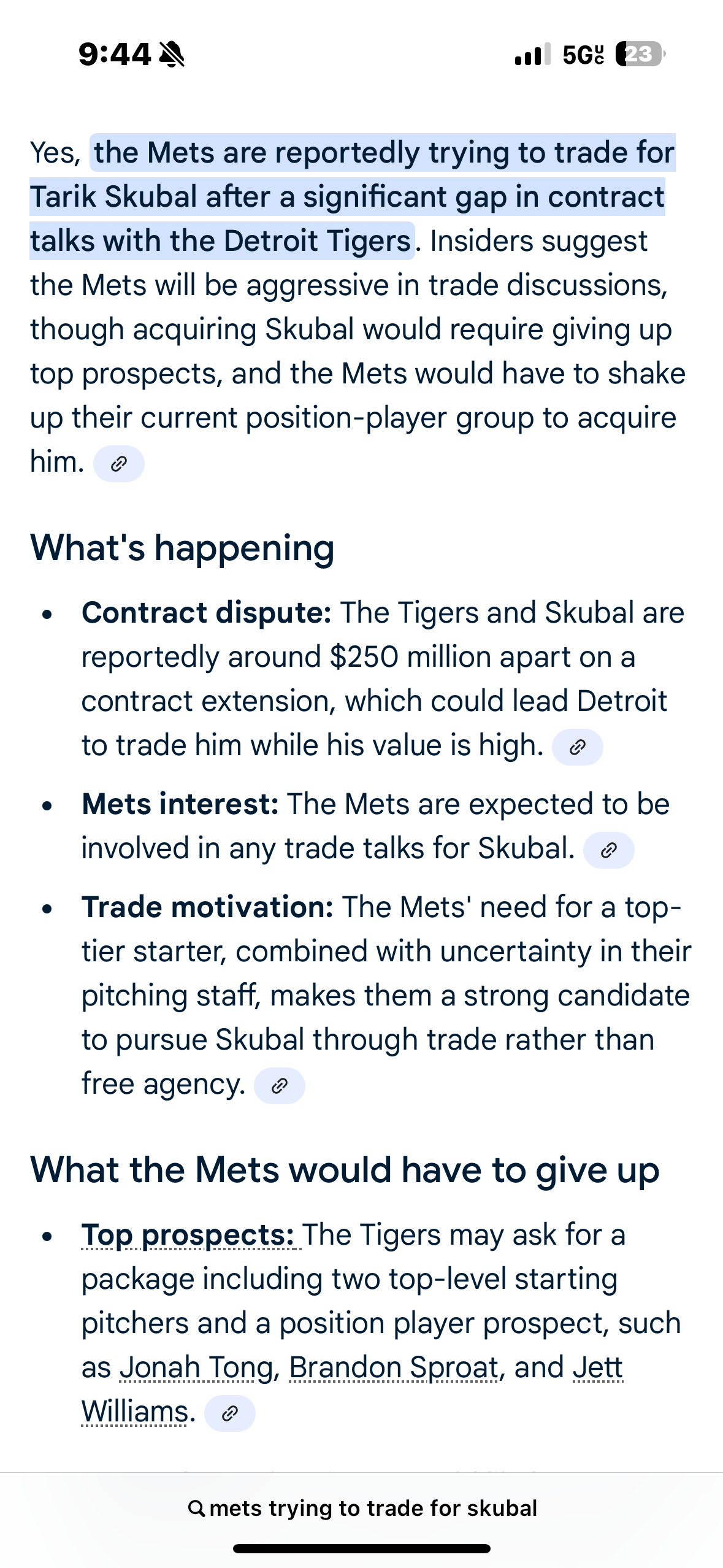The image size is (723, 1568).
Task: Tap the "mets trying to trade for skubal" search bar
Action: pyautogui.click(x=362, y=1508)
